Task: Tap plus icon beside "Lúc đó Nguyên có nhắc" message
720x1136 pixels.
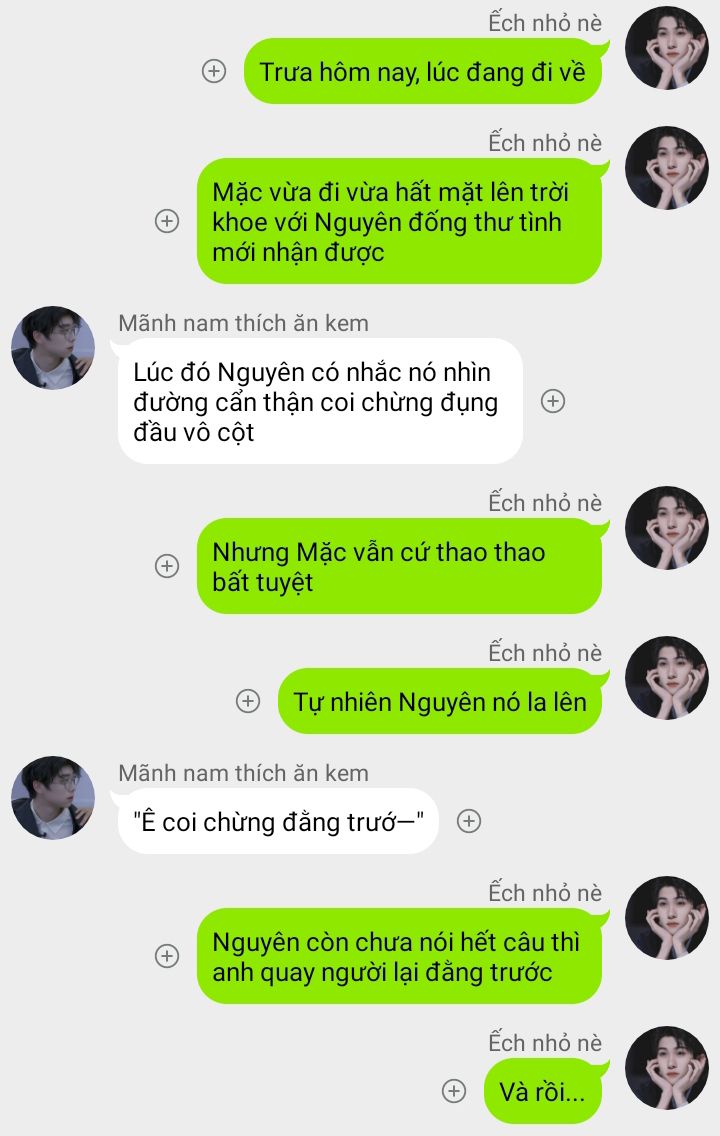Action: pyautogui.click(x=553, y=401)
